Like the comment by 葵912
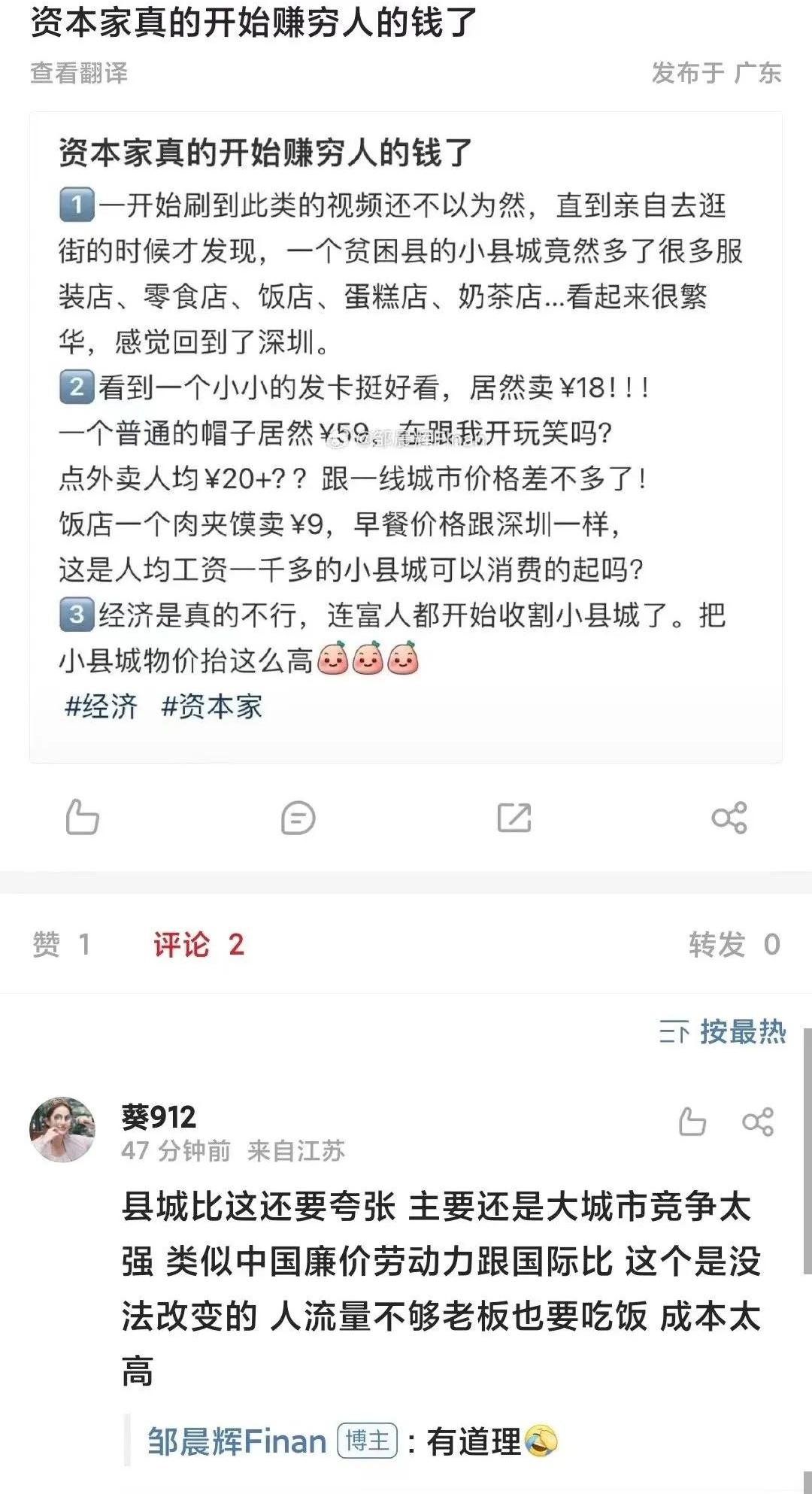The width and height of the screenshot is (812, 1494). click(x=692, y=1122)
